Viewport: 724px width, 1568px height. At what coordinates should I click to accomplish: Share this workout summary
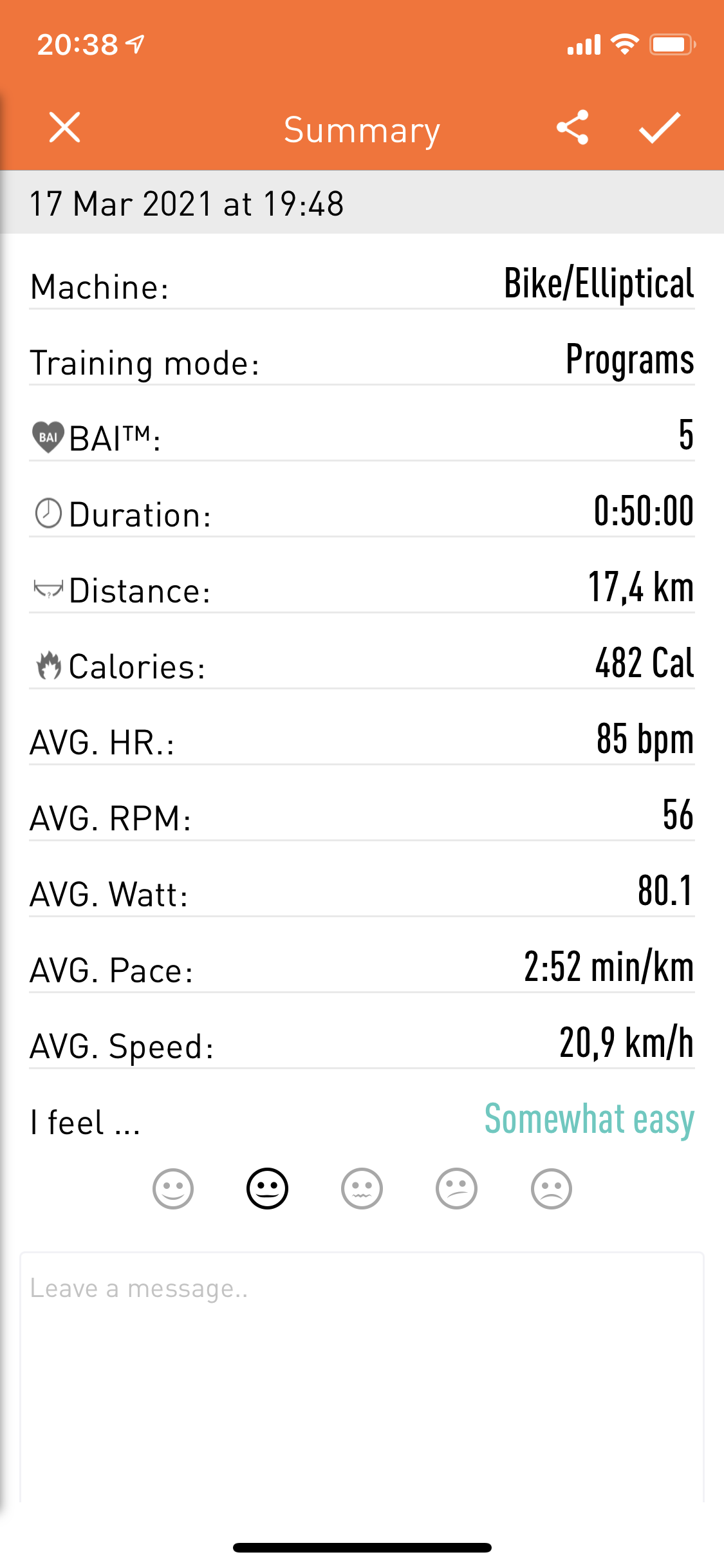pos(572,127)
